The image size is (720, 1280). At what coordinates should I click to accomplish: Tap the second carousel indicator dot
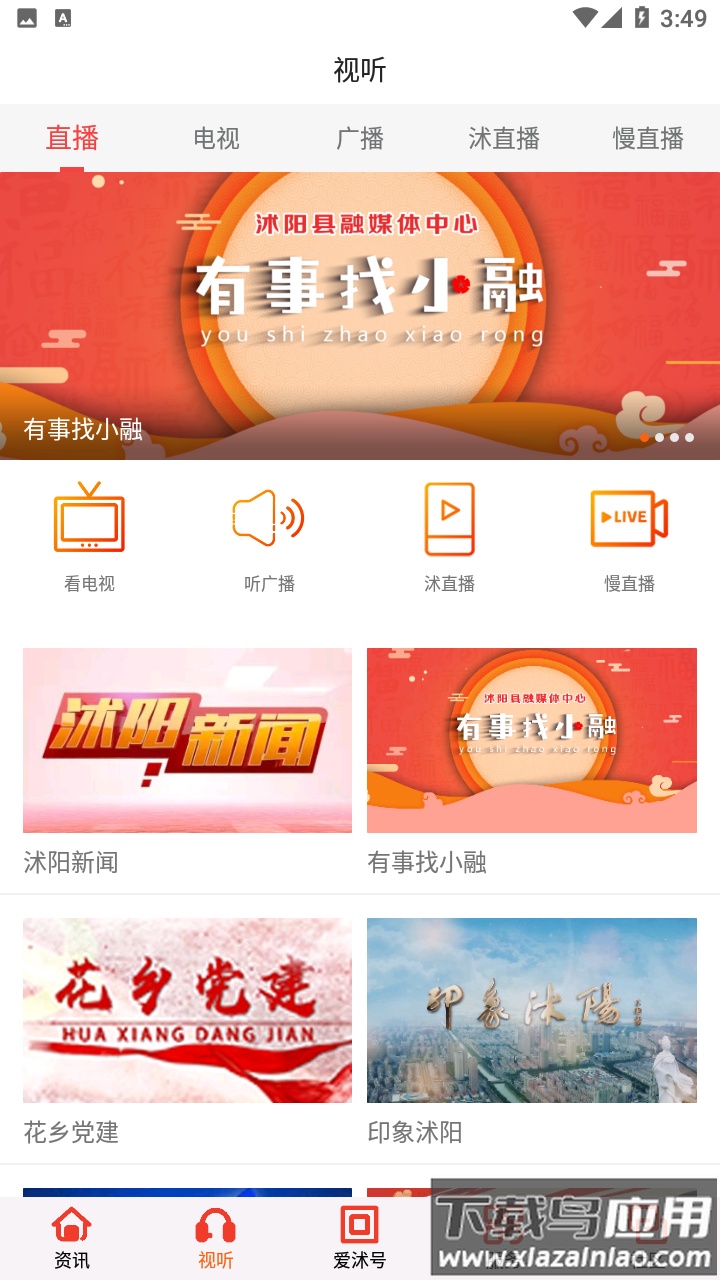[x=661, y=437]
